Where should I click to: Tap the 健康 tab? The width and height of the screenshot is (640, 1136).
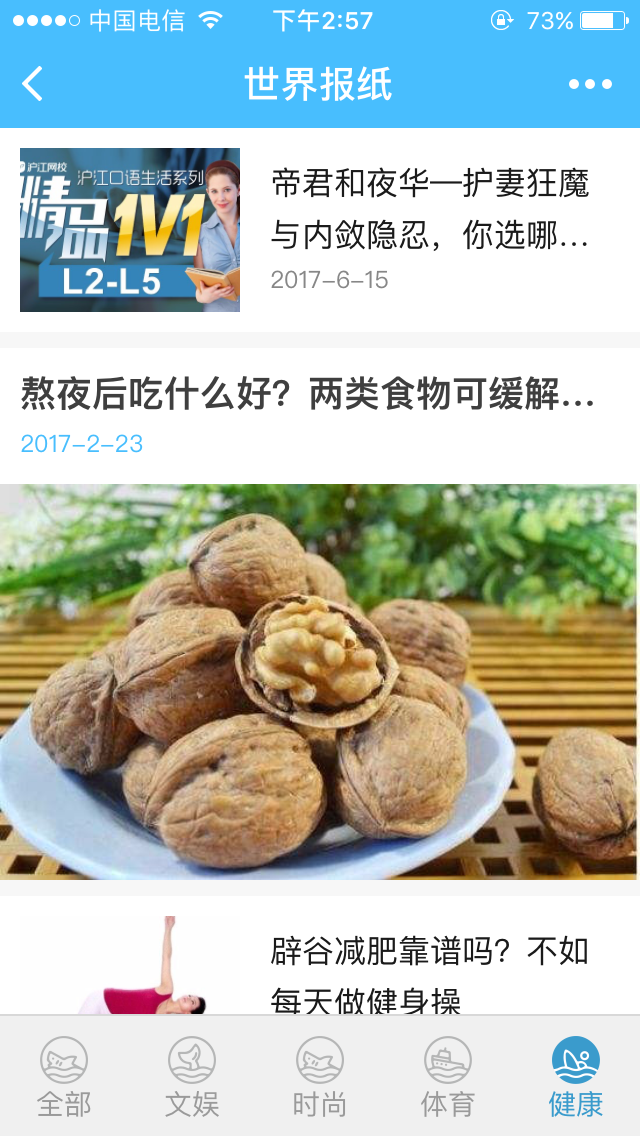[x=576, y=1077]
